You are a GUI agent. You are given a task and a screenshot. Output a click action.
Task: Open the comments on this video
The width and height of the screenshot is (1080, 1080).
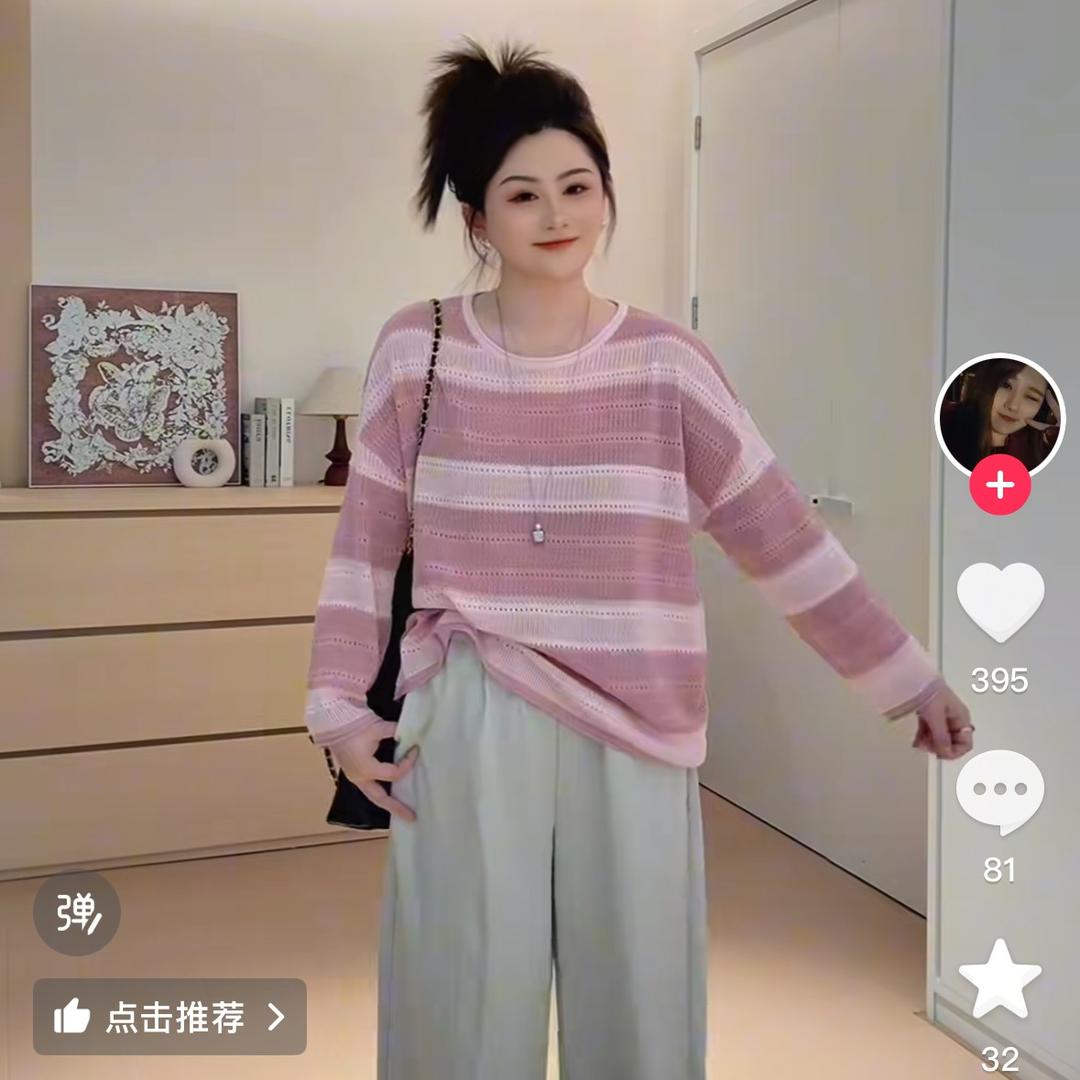click(1000, 791)
